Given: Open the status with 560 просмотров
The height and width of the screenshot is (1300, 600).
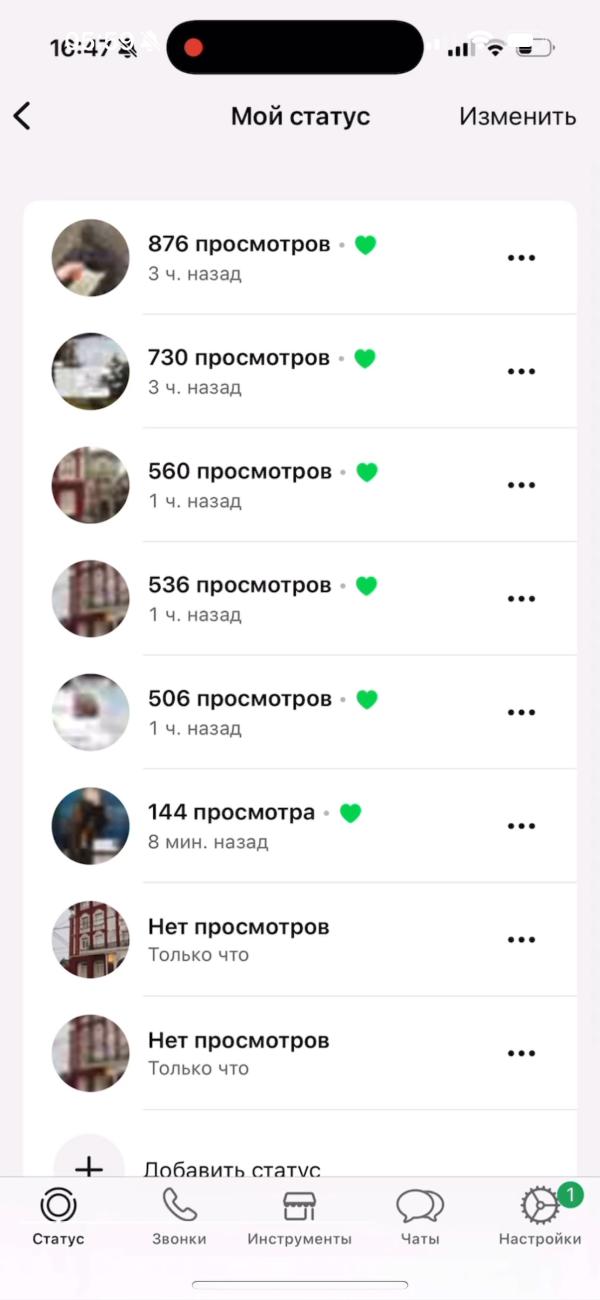Looking at the screenshot, I should click(x=300, y=485).
